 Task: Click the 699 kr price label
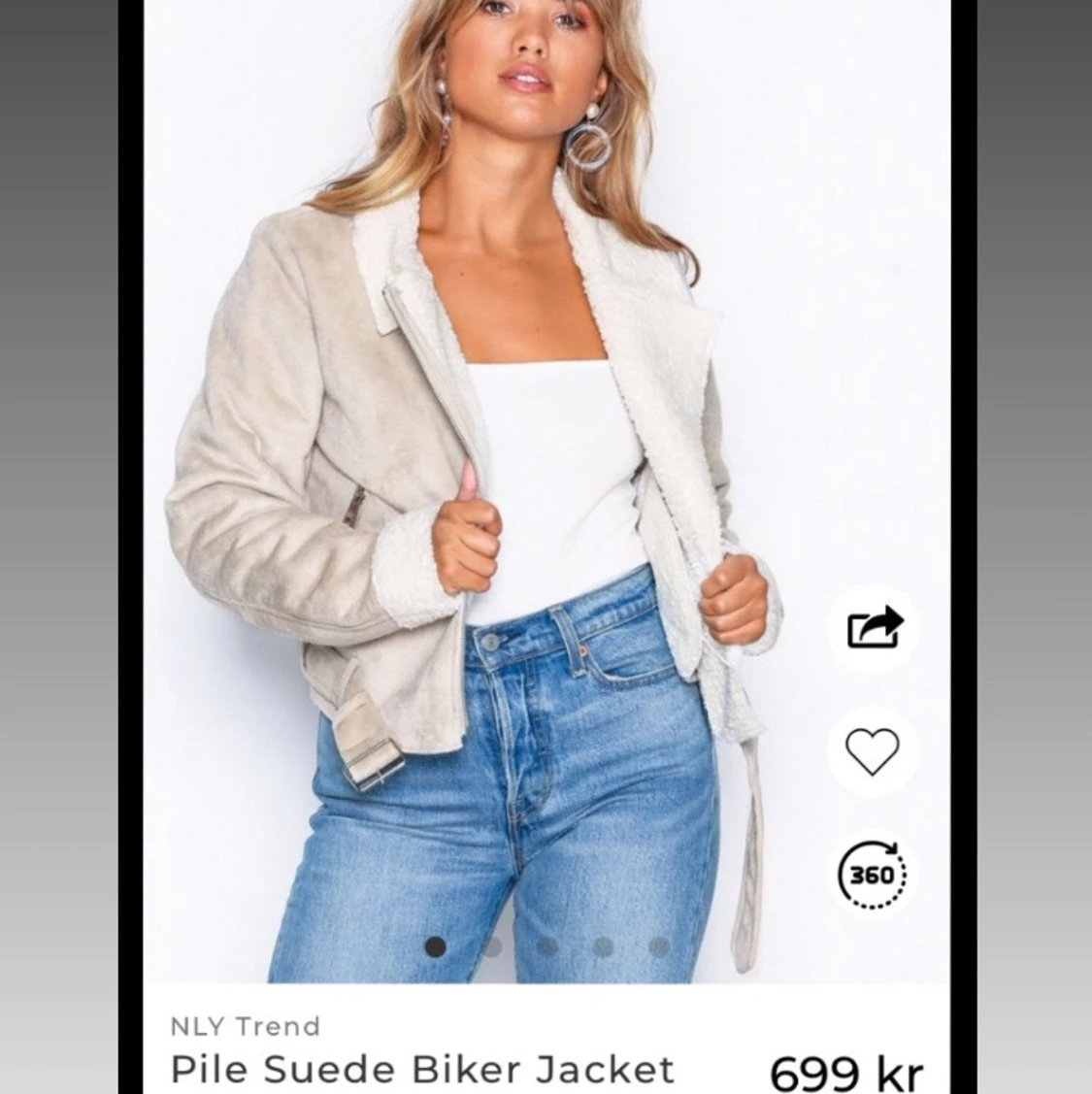[846, 1071]
